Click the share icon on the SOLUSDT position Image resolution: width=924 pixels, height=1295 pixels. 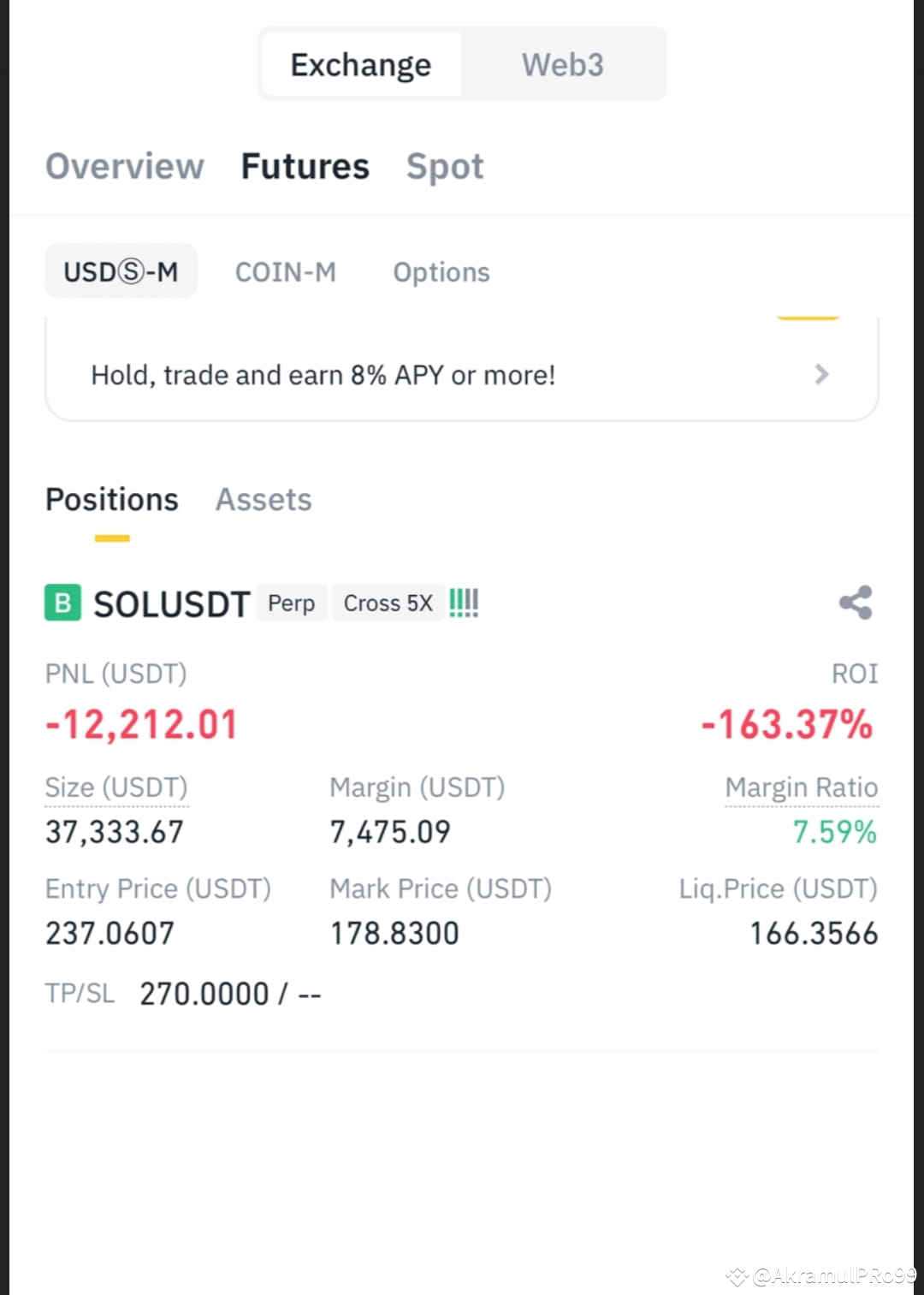tap(856, 603)
